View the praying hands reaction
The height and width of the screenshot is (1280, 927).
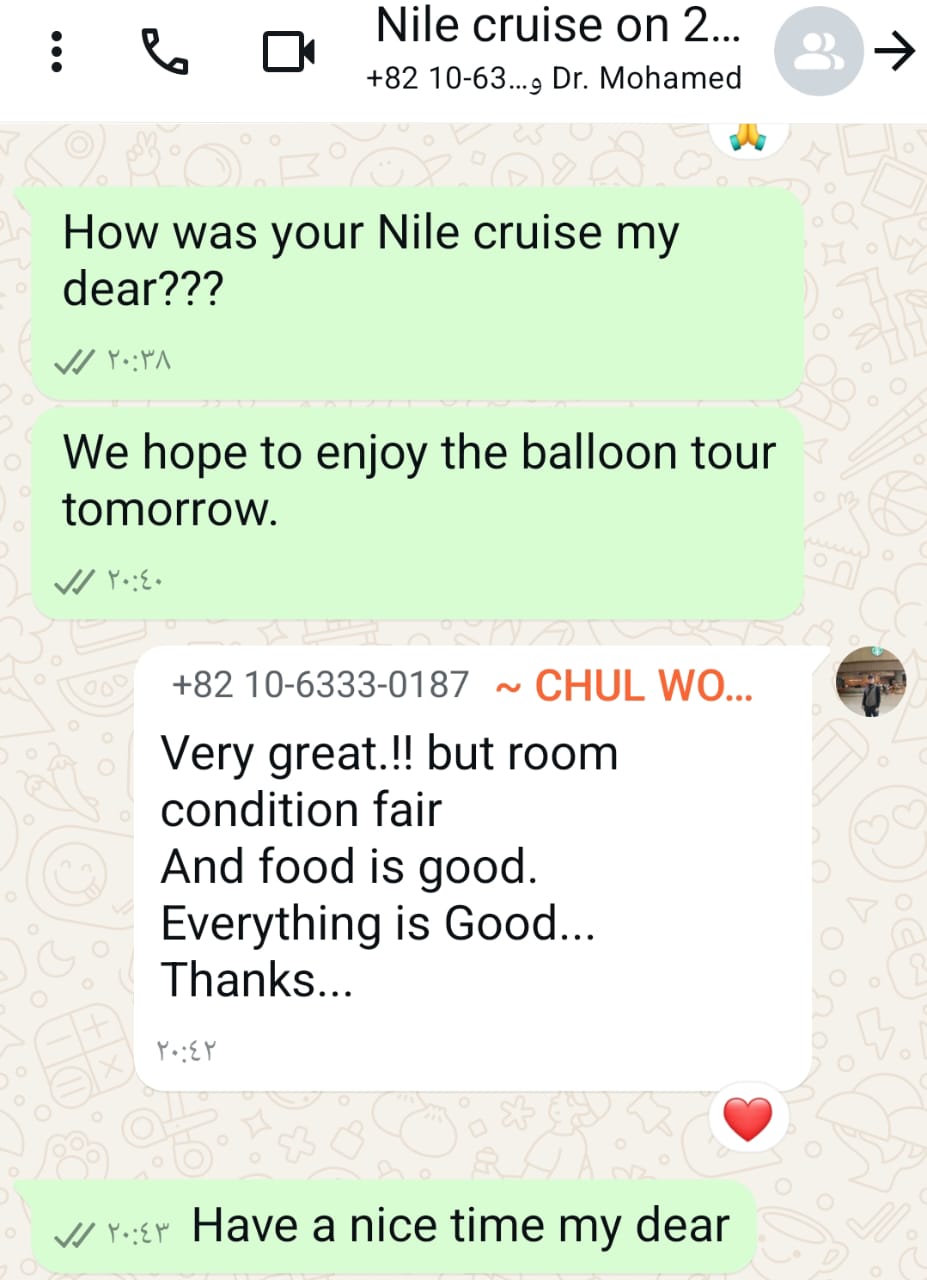point(748,138)
